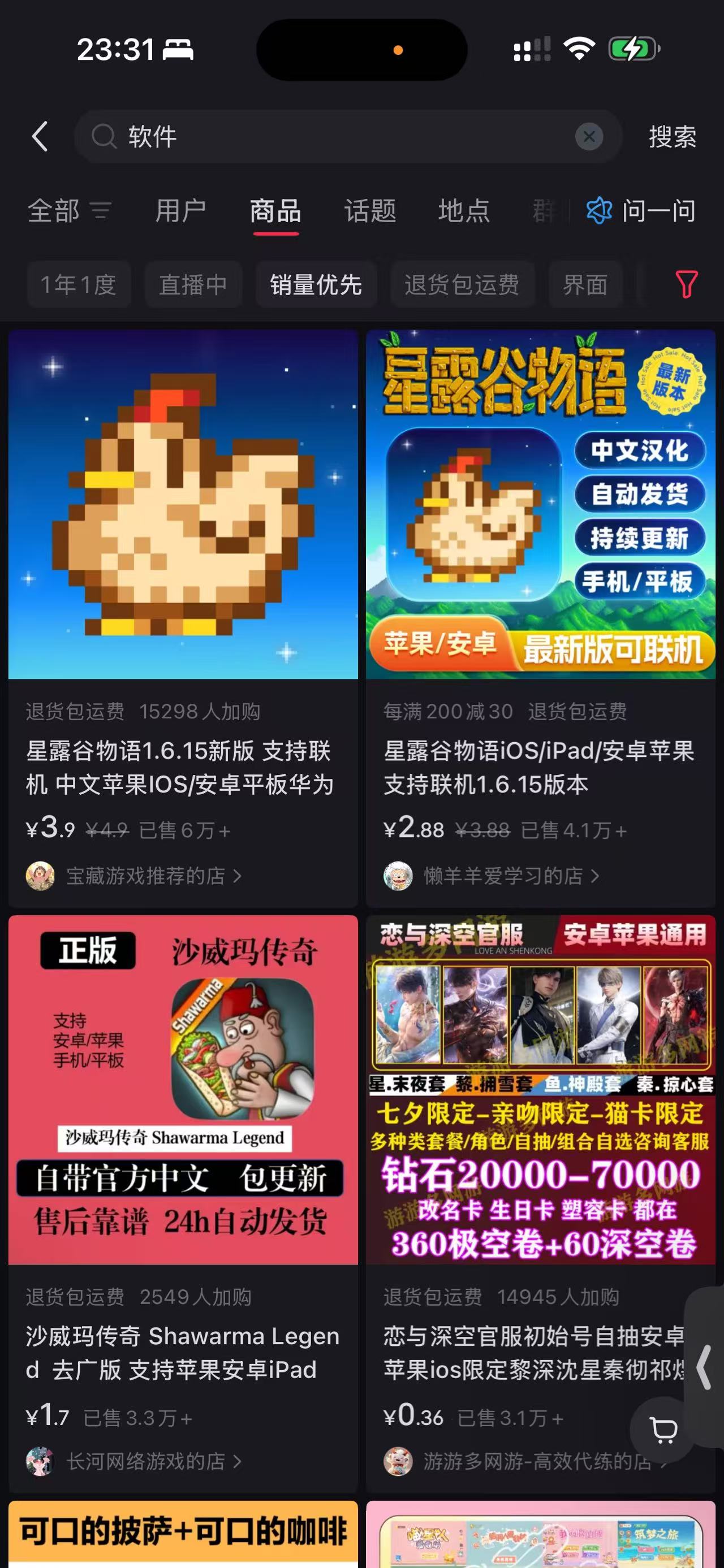Open the red filter funnel icon
This screenshot has width=724, height=1568.
[687, 284]
